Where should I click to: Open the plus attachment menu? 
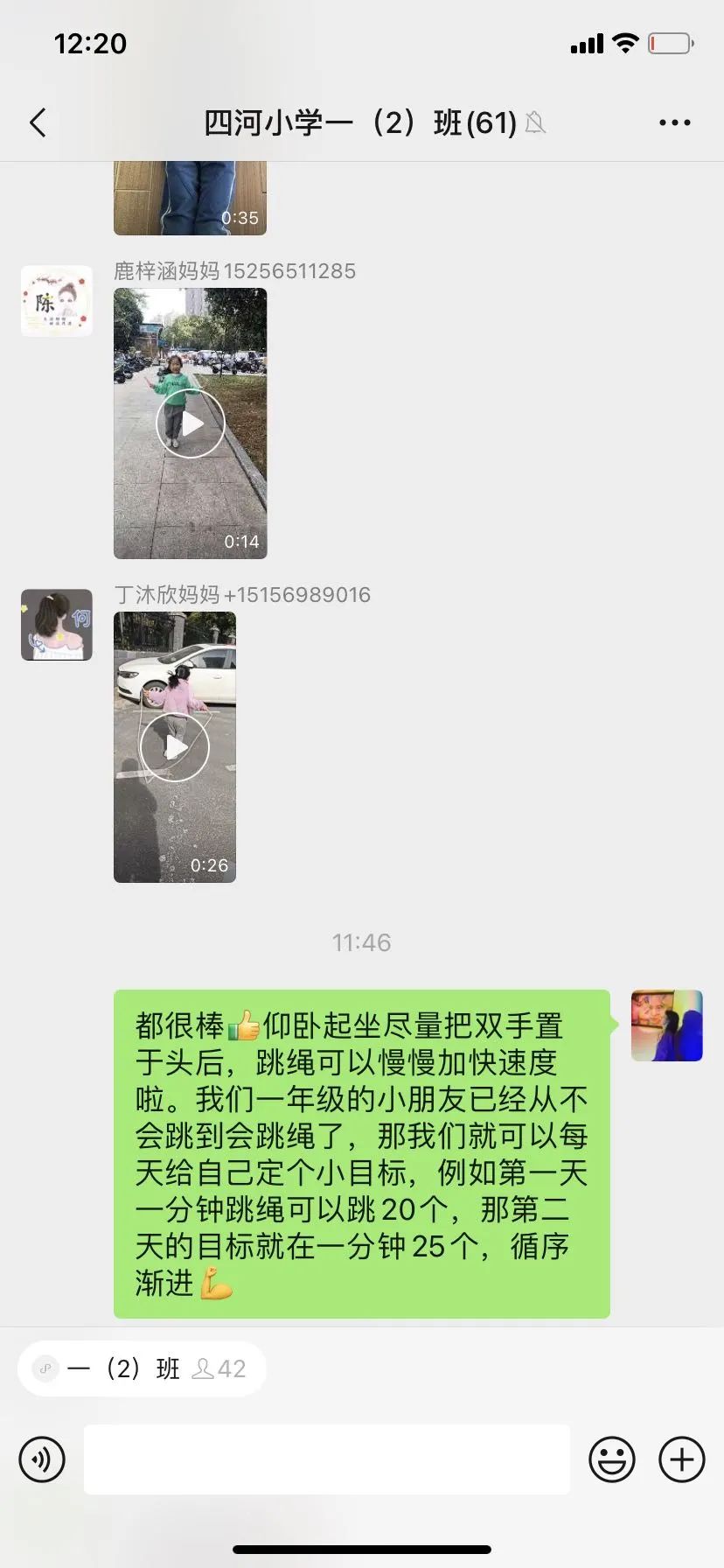tap(681, 1459)
